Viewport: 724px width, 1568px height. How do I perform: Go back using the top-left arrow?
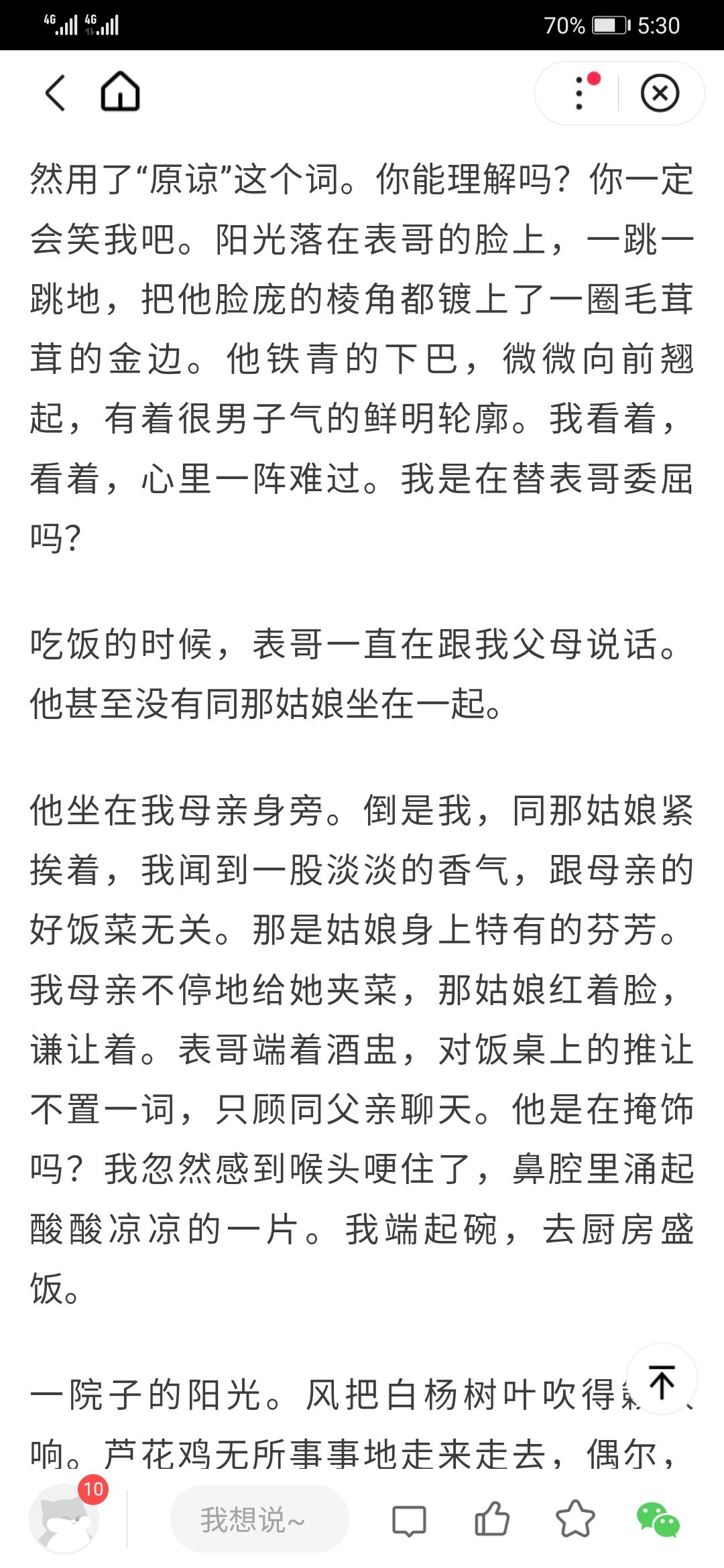(55, 92)
